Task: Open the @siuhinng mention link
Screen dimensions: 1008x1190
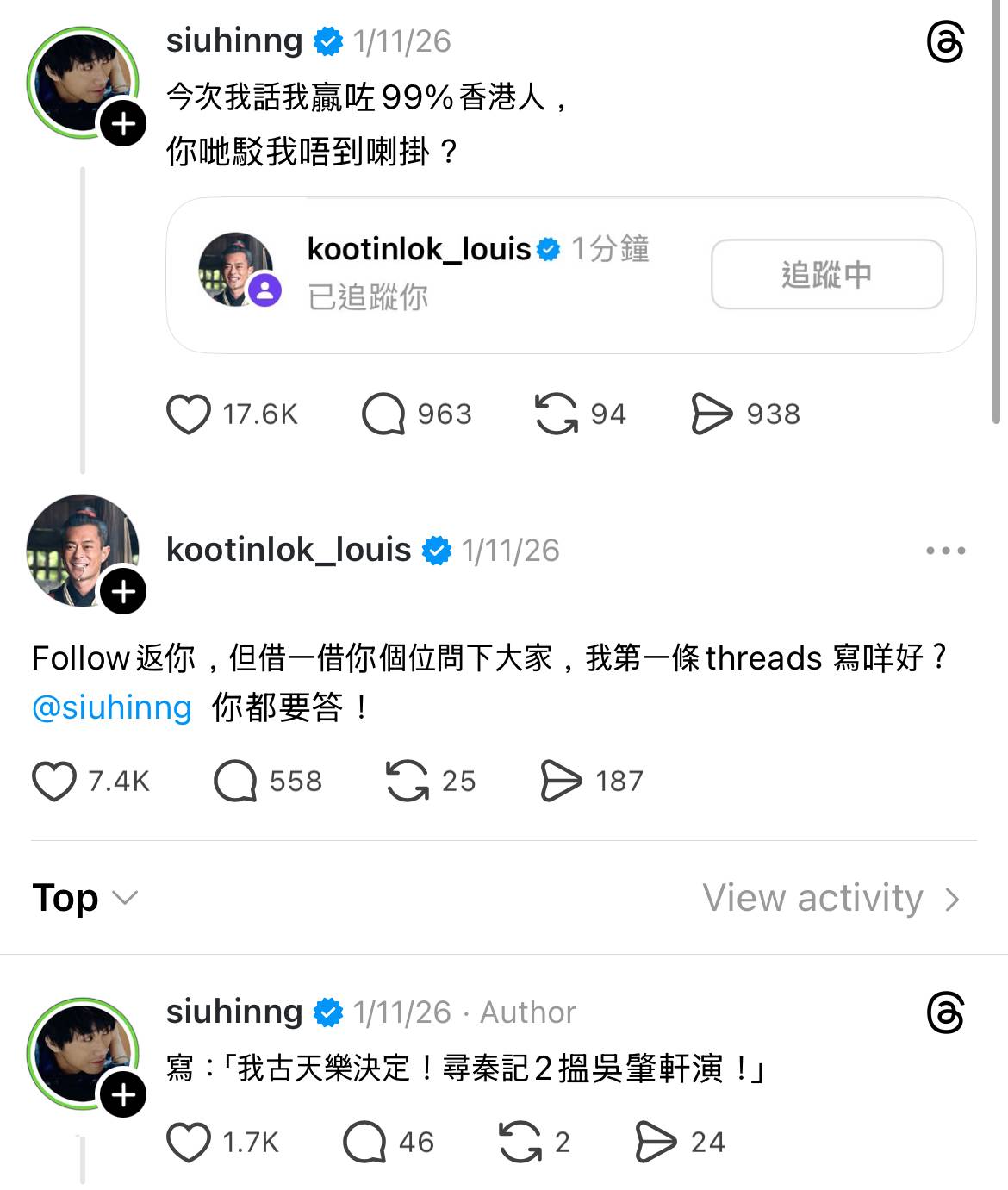Action: coord(112,707)
